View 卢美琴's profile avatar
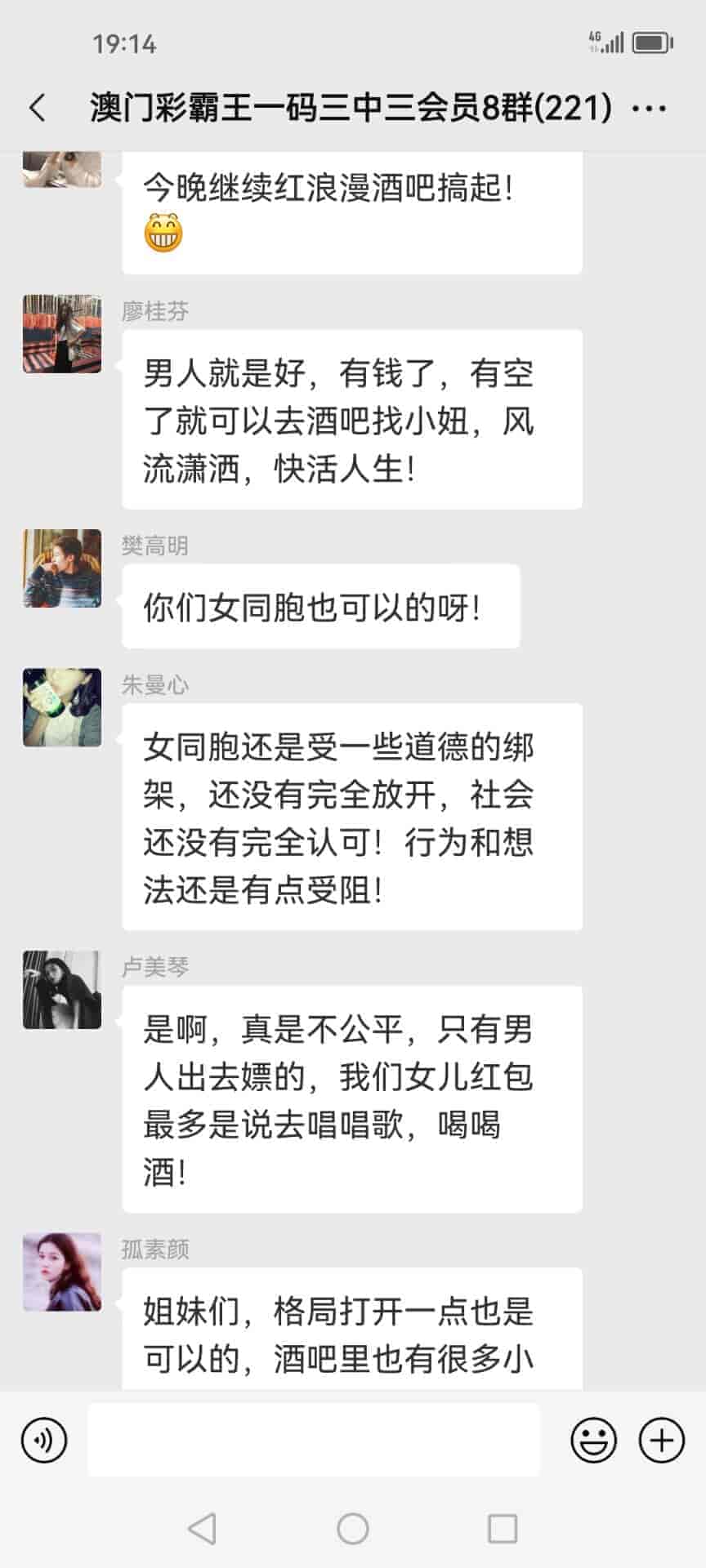 [62, 989]
